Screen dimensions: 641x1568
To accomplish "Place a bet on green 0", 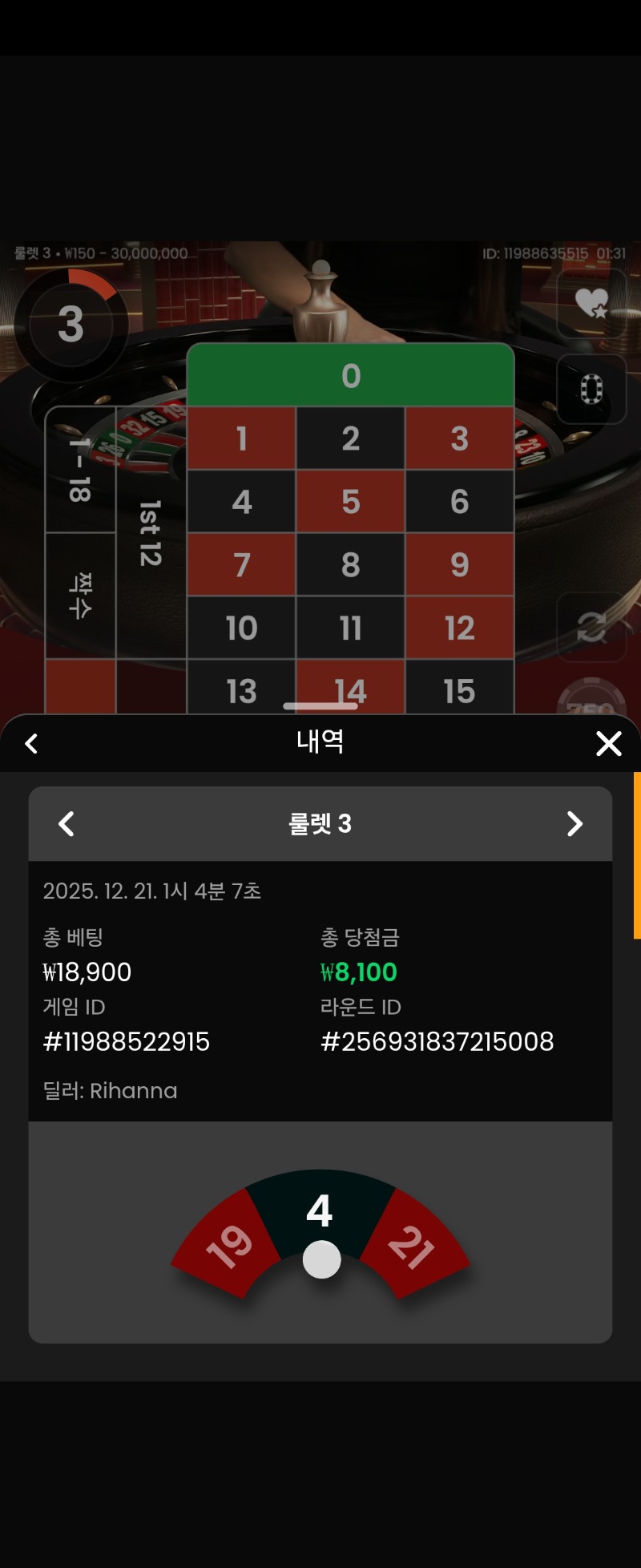I will (350, 375).
